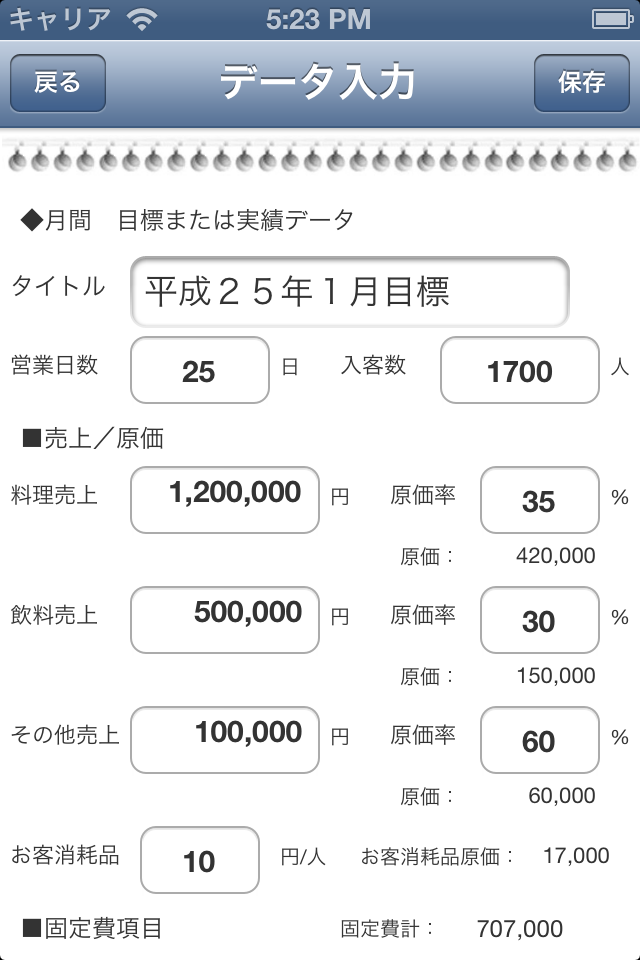This screenshot has height=960, width=640.
Task: Edit the その他売上 原価率 field showing 60
Action: point(540,740)
